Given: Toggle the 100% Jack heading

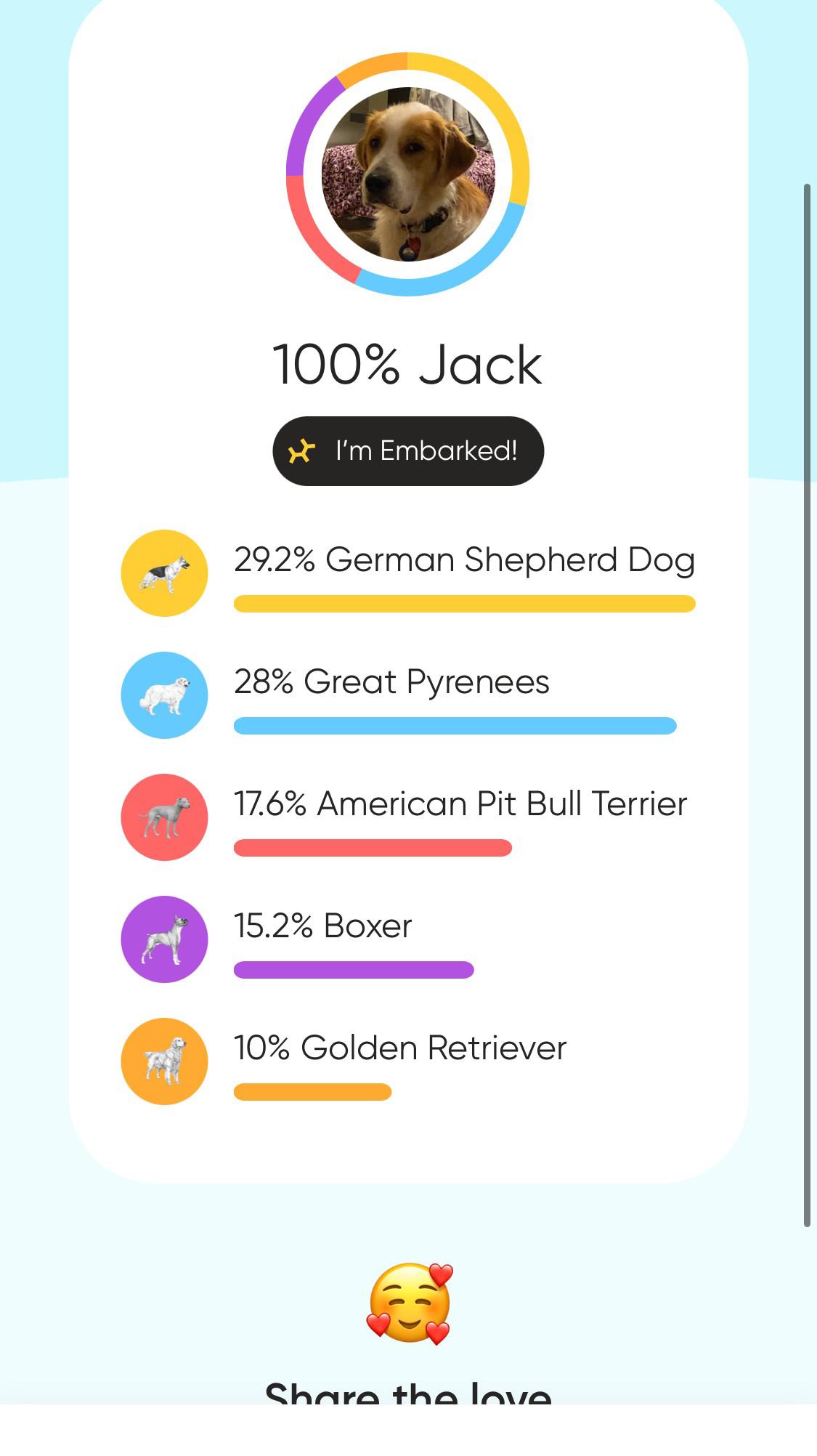Looking at the screenshot, I should pos(408,365).
